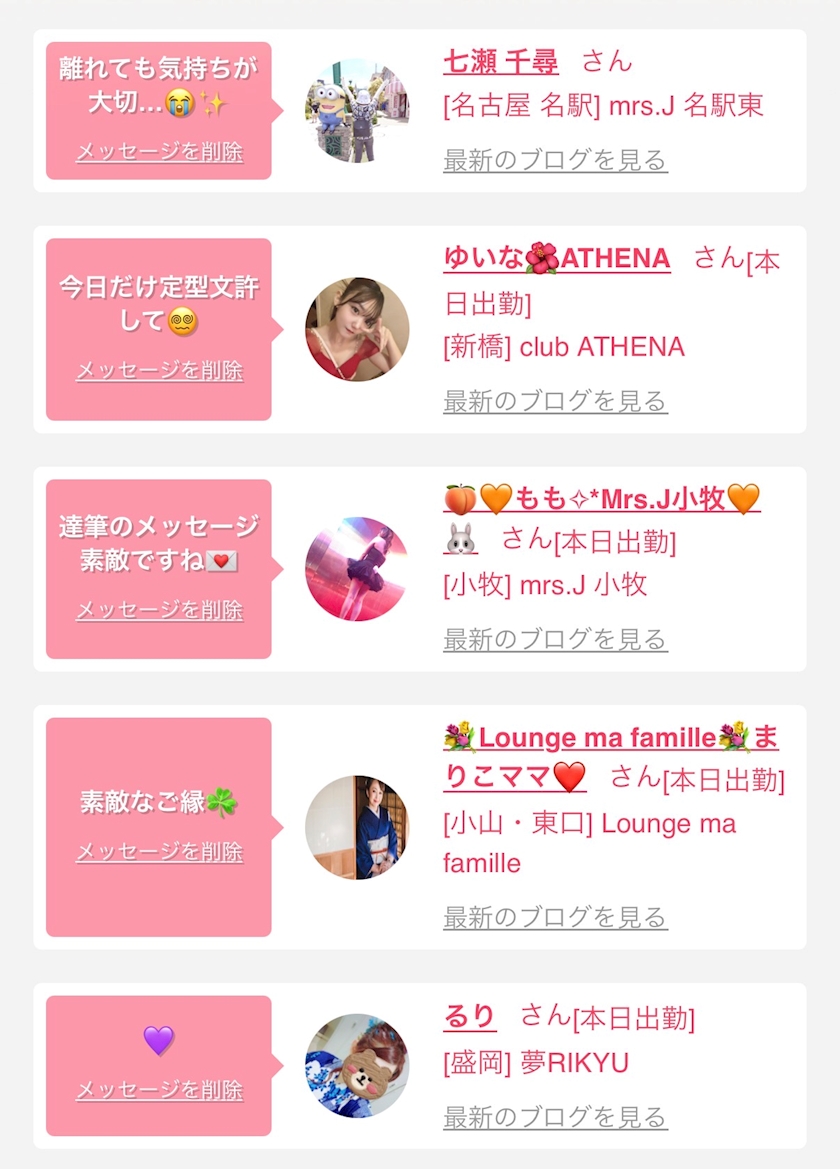View るり's latest blog from 夢RIKYU
The height and width of the screenshot is (1169, 840).
[x=555, y=1117]
